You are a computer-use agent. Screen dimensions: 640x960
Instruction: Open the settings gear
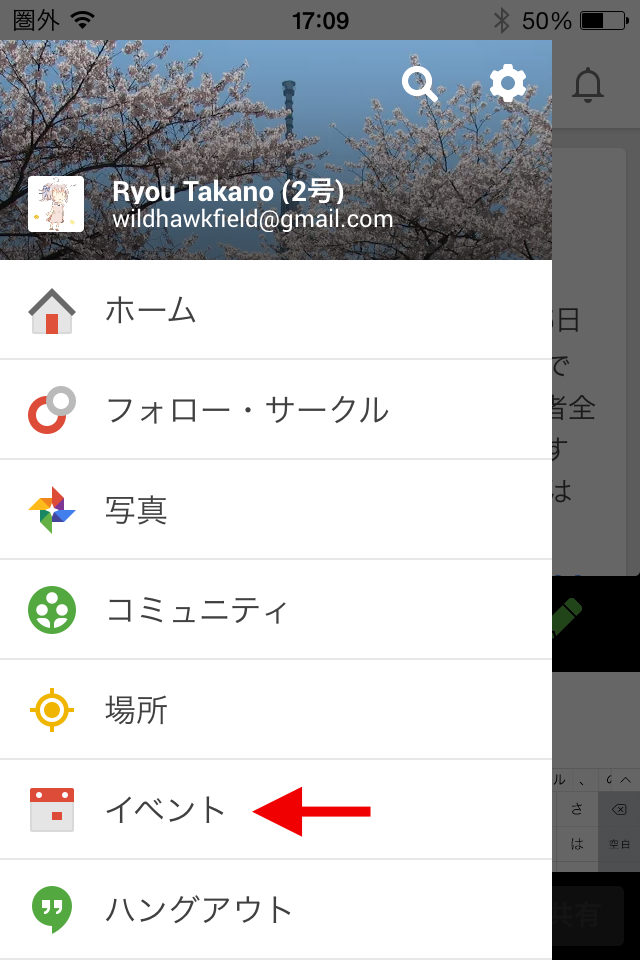508,84
